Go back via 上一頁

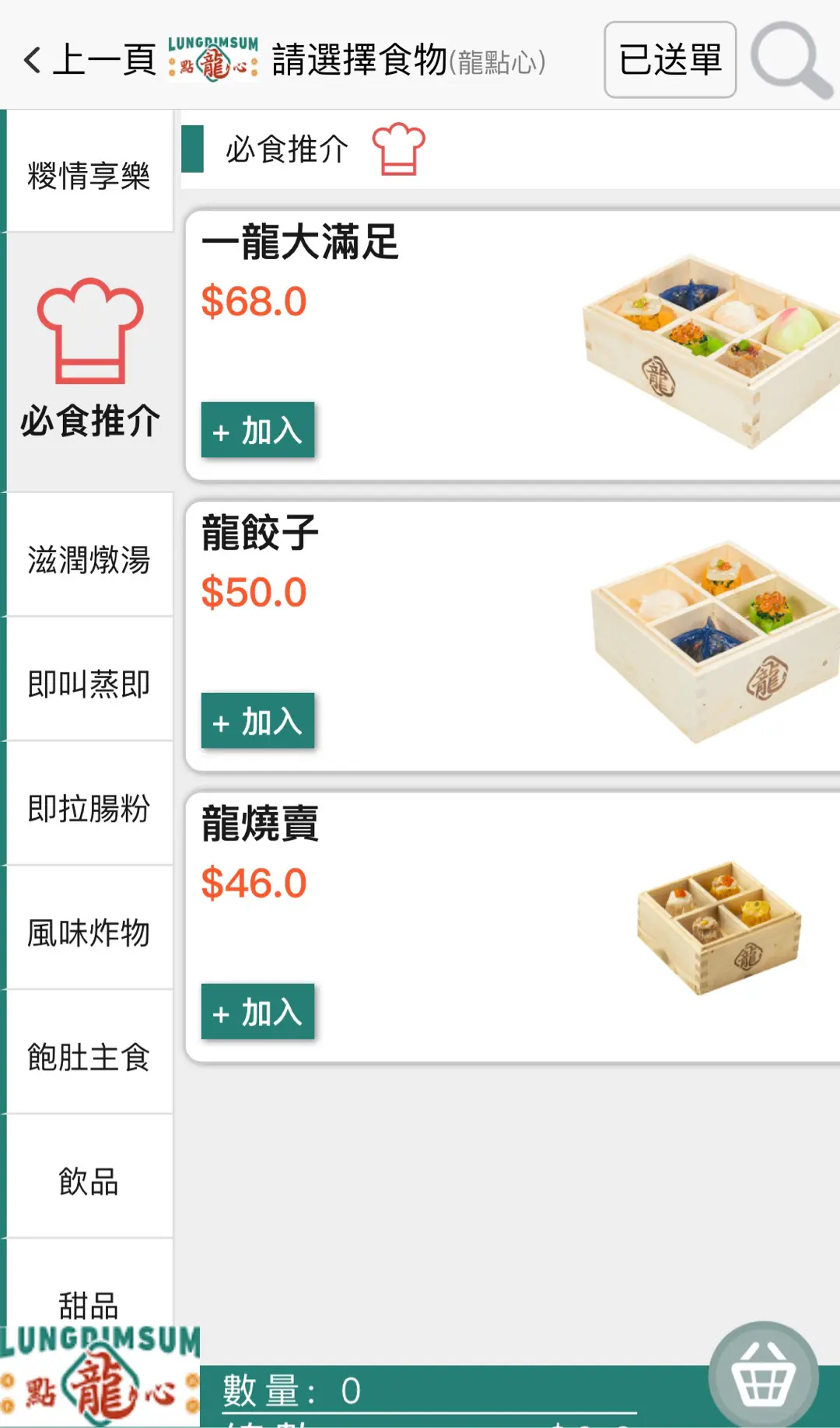point(89,60)
